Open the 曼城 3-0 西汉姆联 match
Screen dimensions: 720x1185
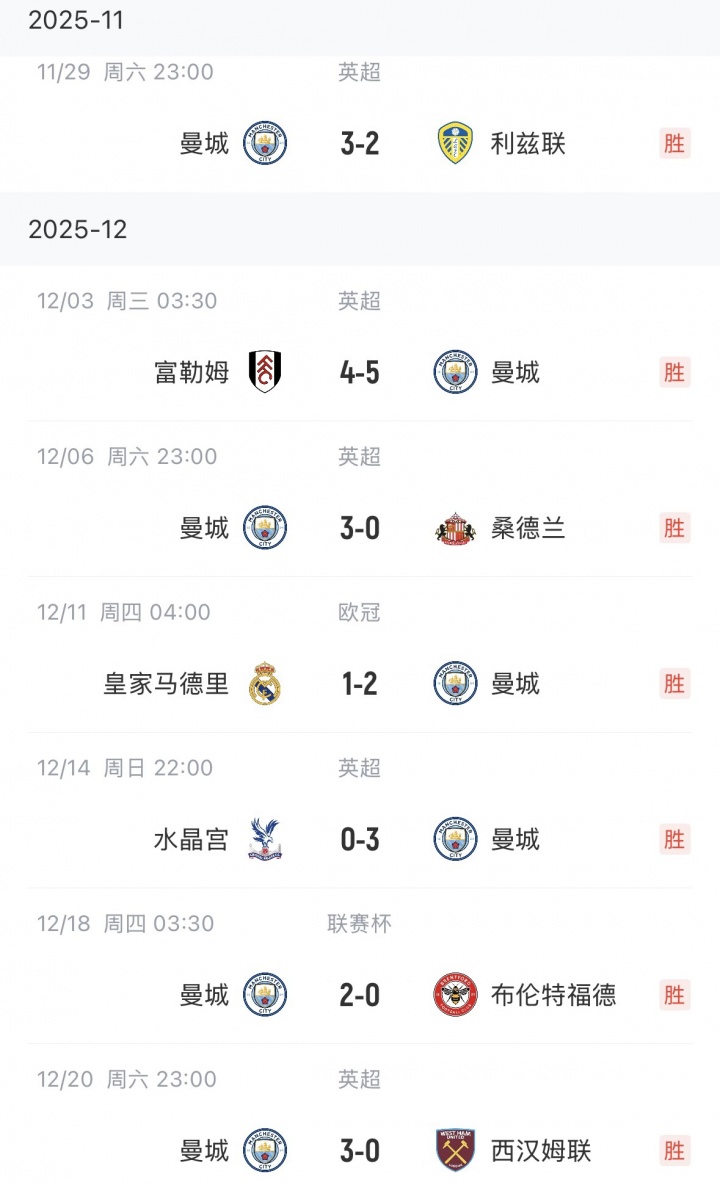click(360, 1150)
